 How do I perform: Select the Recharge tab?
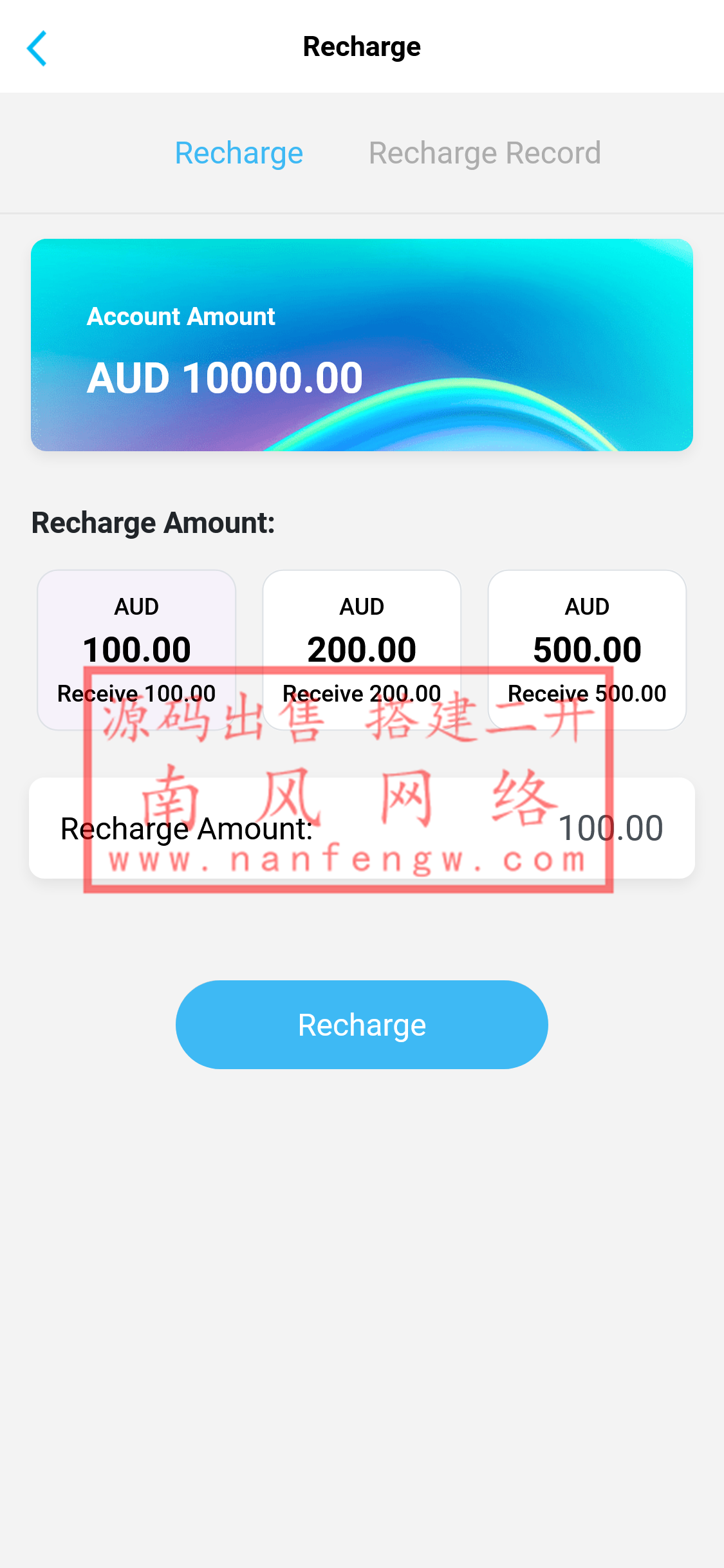coord(239,153)
